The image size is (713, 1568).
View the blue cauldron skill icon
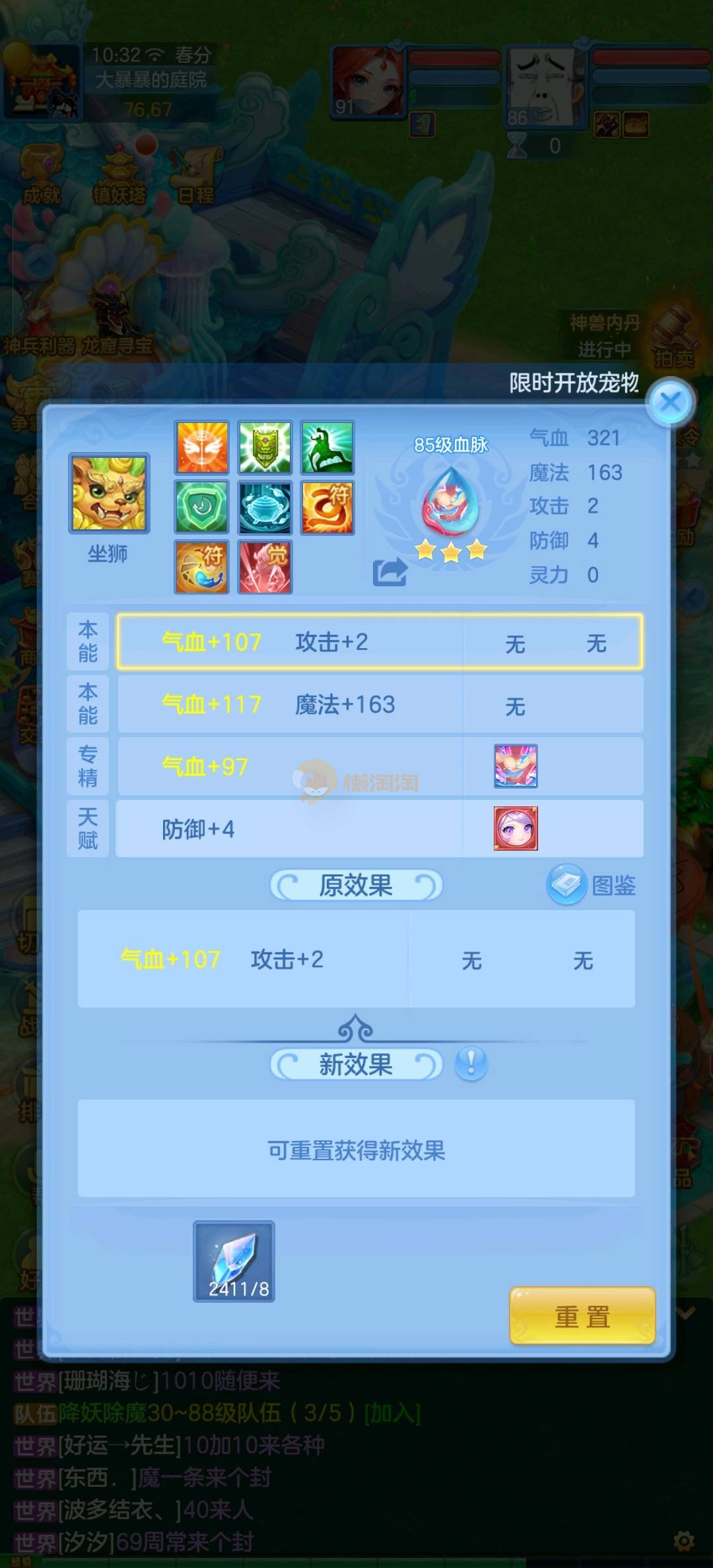point(265,507)
